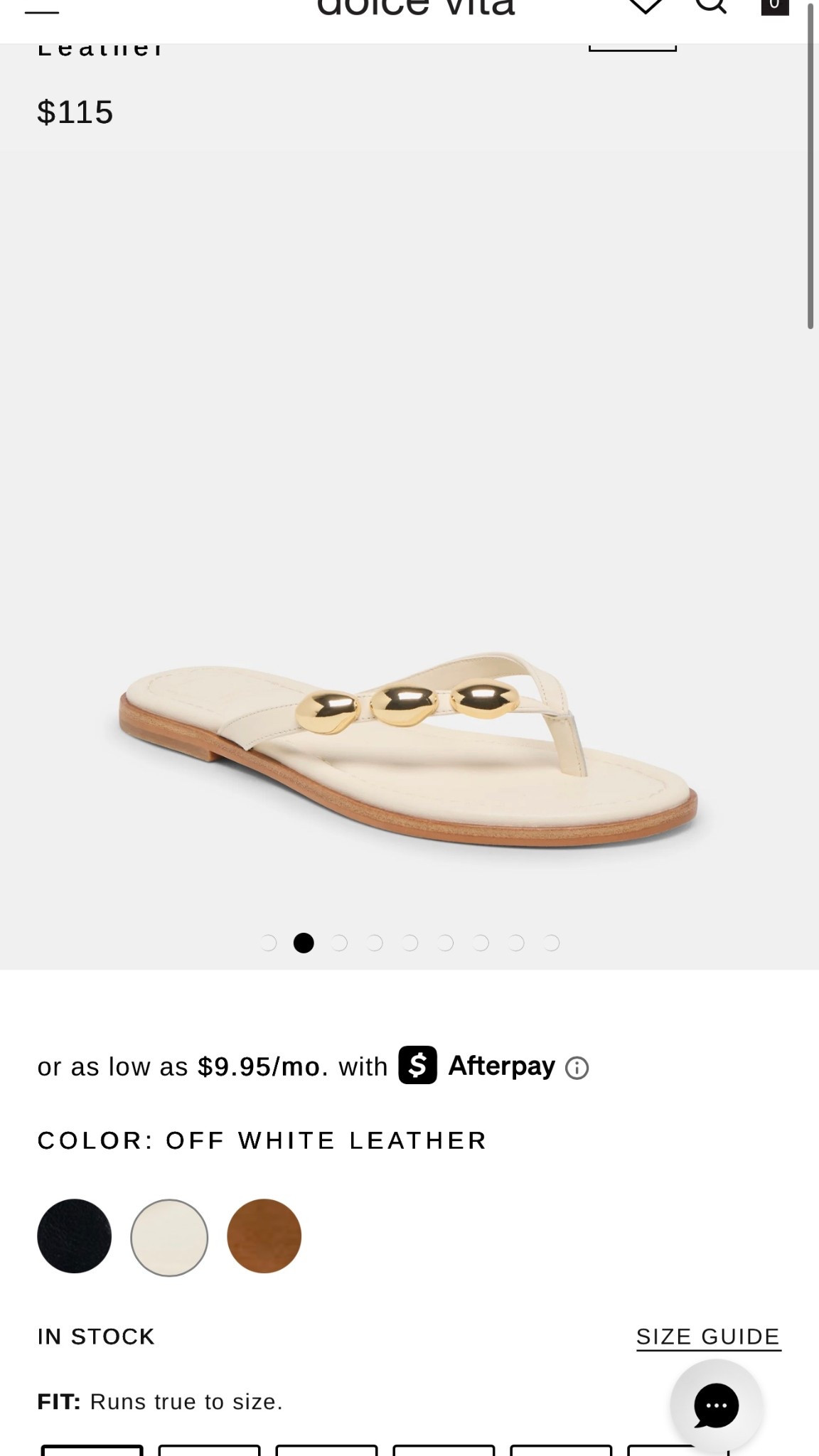Viewport: 819px width, 1456px height.
Task: Jump to the last product image dot
Action: pyautogui.click(x=552, y=943)
